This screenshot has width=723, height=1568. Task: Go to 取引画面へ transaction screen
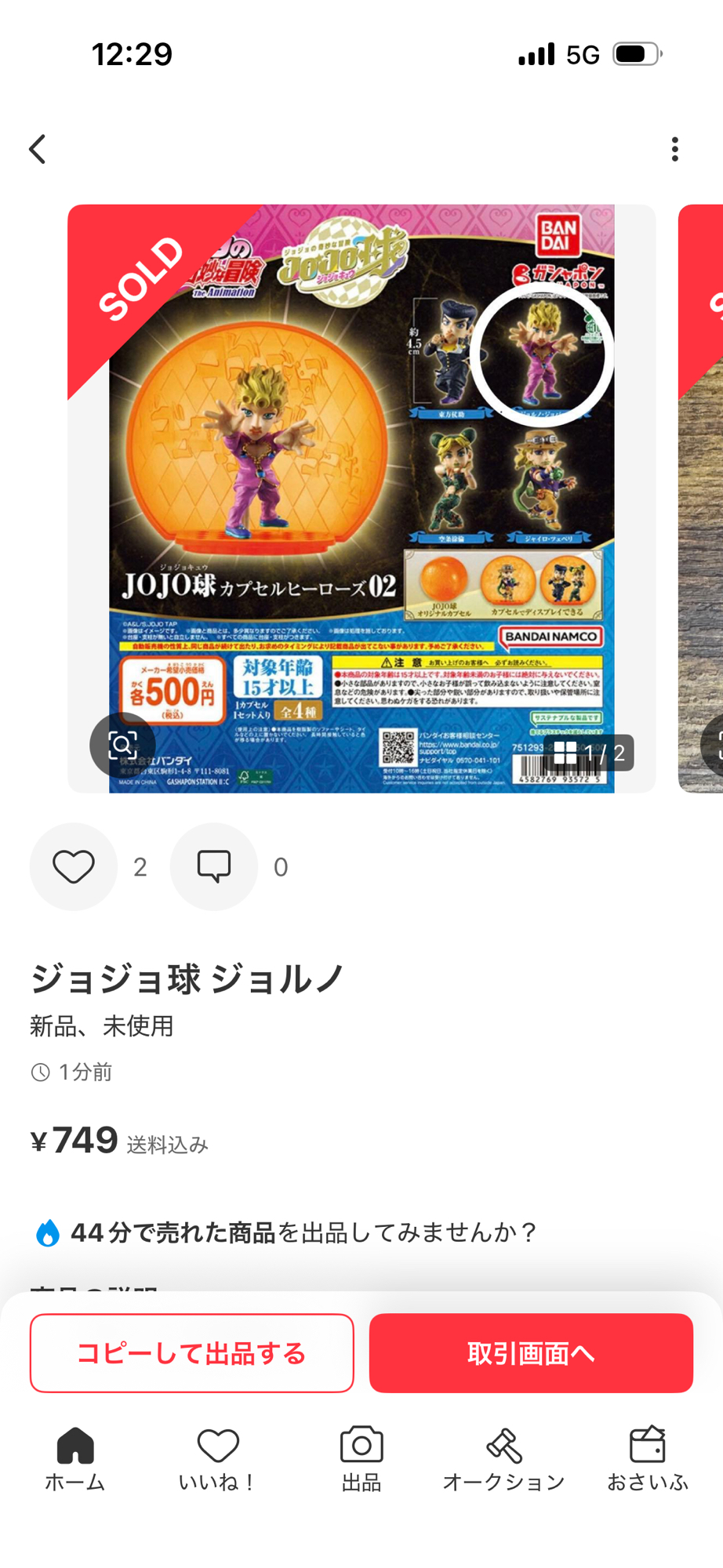pos(531,1353)
